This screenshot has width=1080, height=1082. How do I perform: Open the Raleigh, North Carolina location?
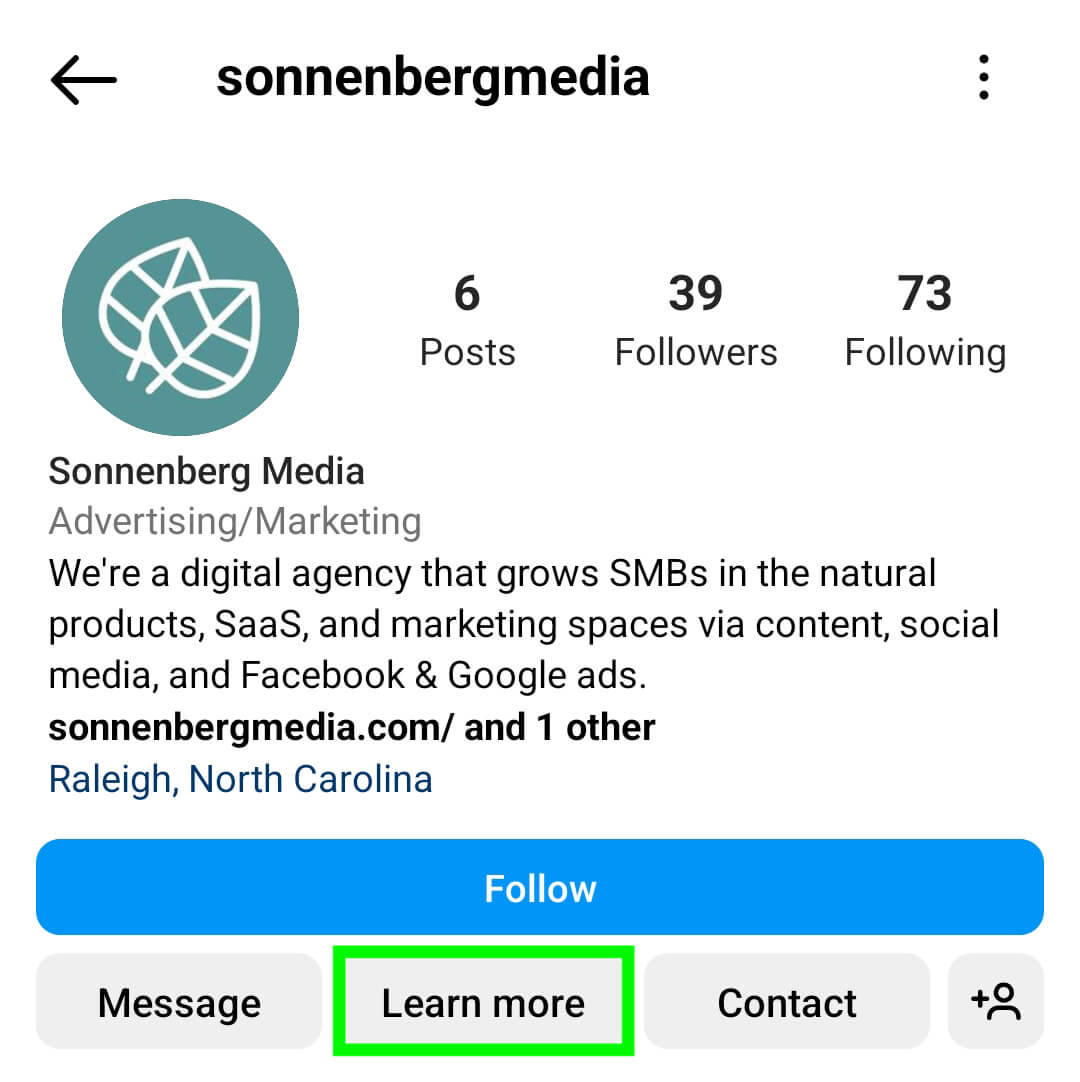[x=241, y=778]
